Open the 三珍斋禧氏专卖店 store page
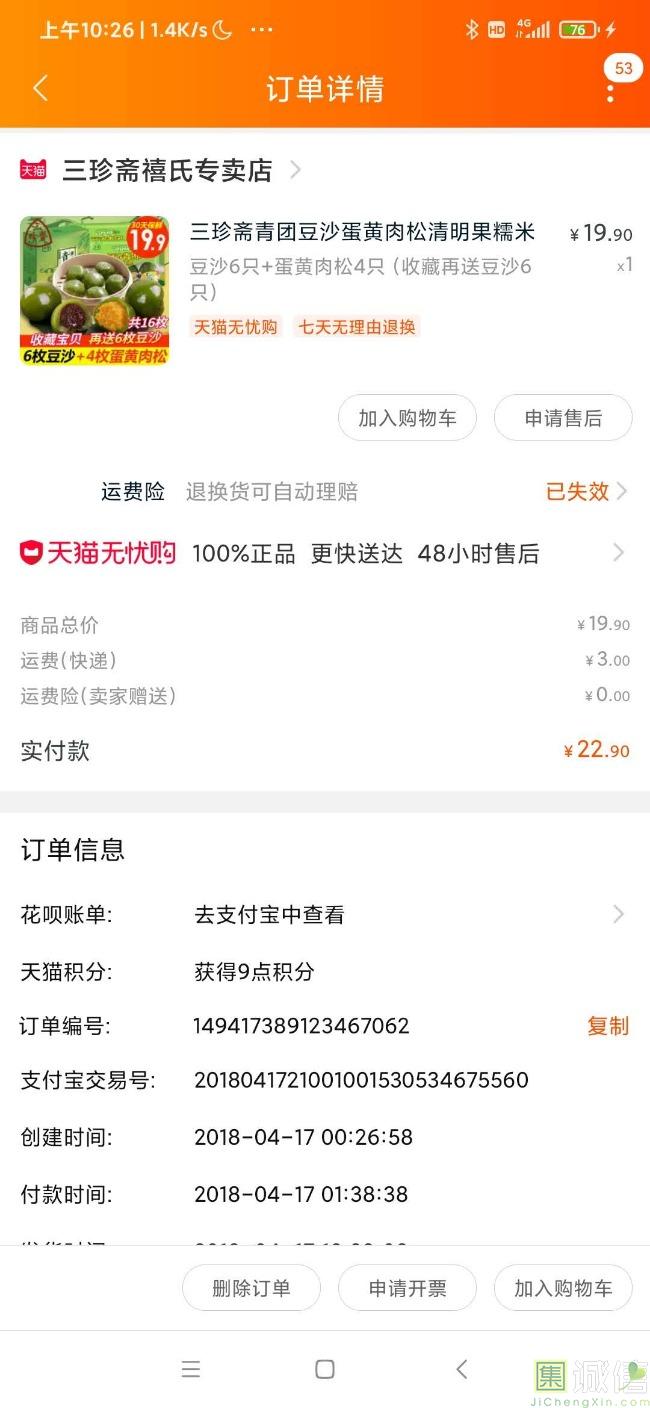650x1408 pixels. click(x=166, y=170)
